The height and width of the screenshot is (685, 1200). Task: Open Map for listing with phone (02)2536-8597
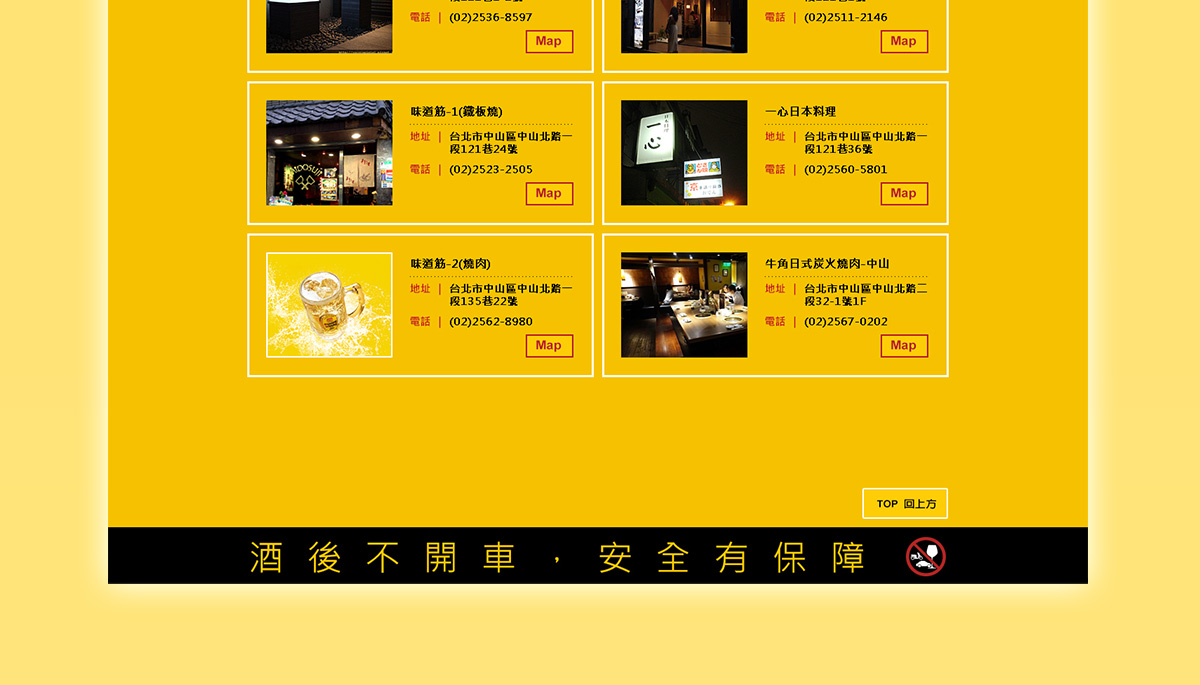pos(549,42)
